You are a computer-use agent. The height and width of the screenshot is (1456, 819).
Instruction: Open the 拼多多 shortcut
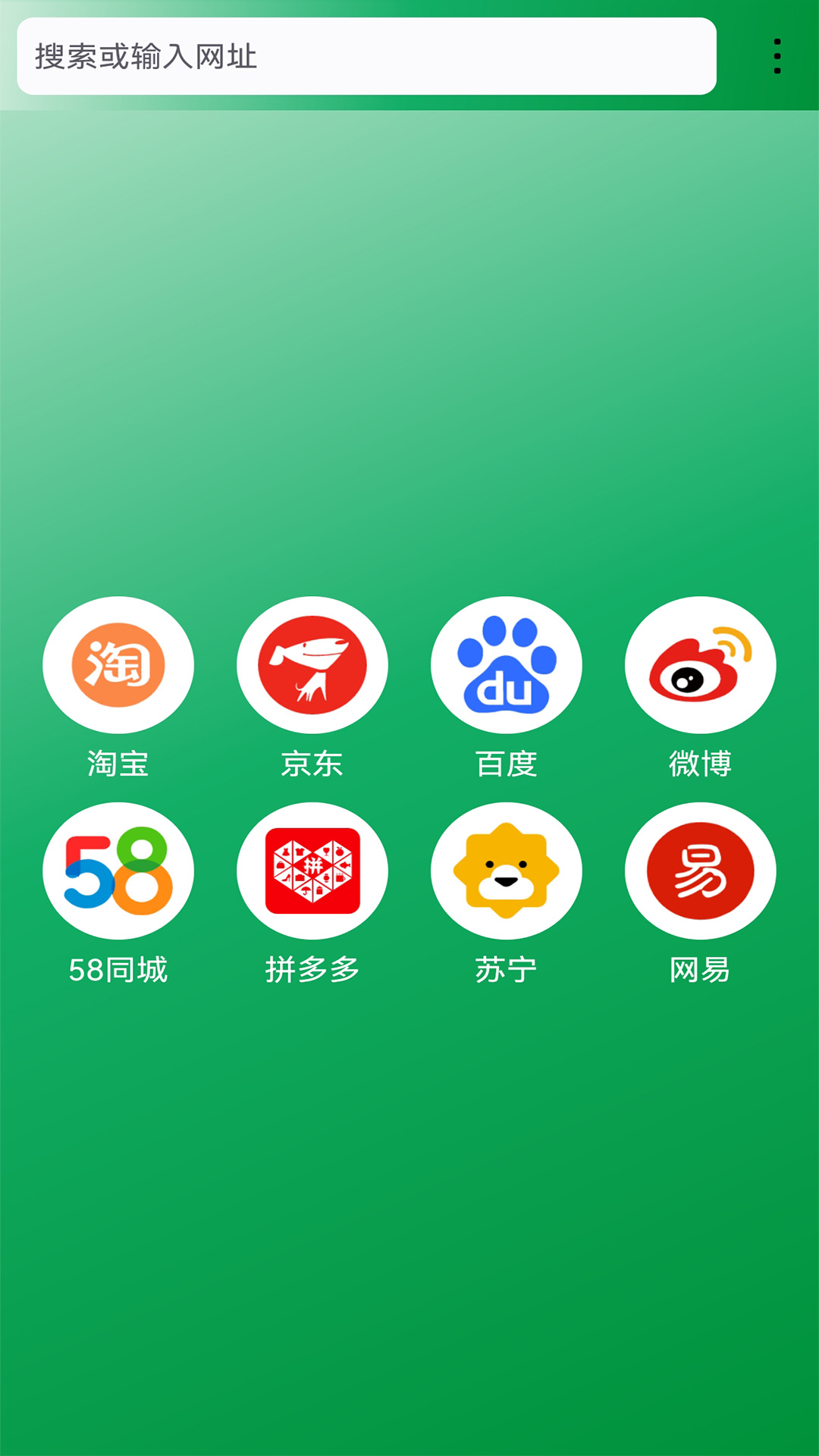click(312, 871)
